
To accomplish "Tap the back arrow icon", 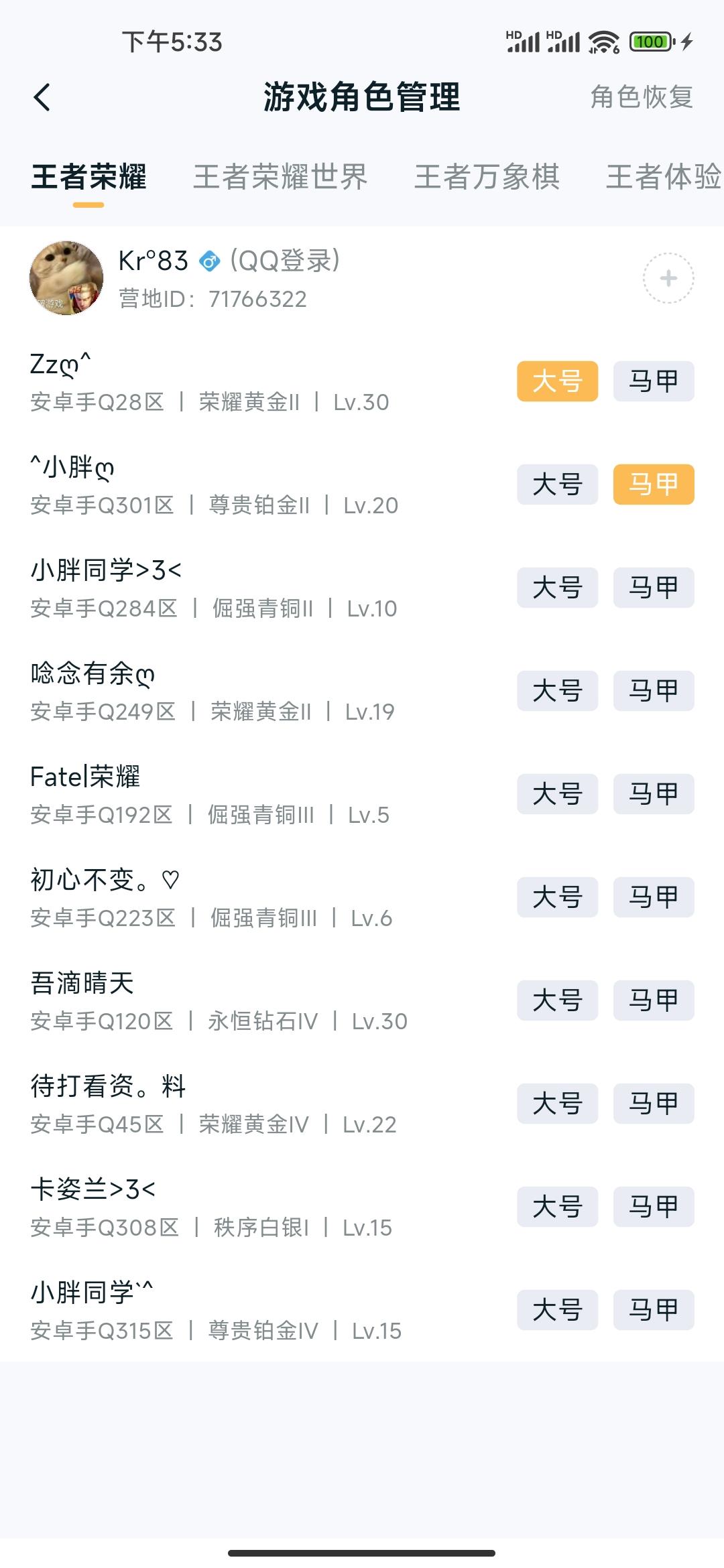I will tap(40, 97).
